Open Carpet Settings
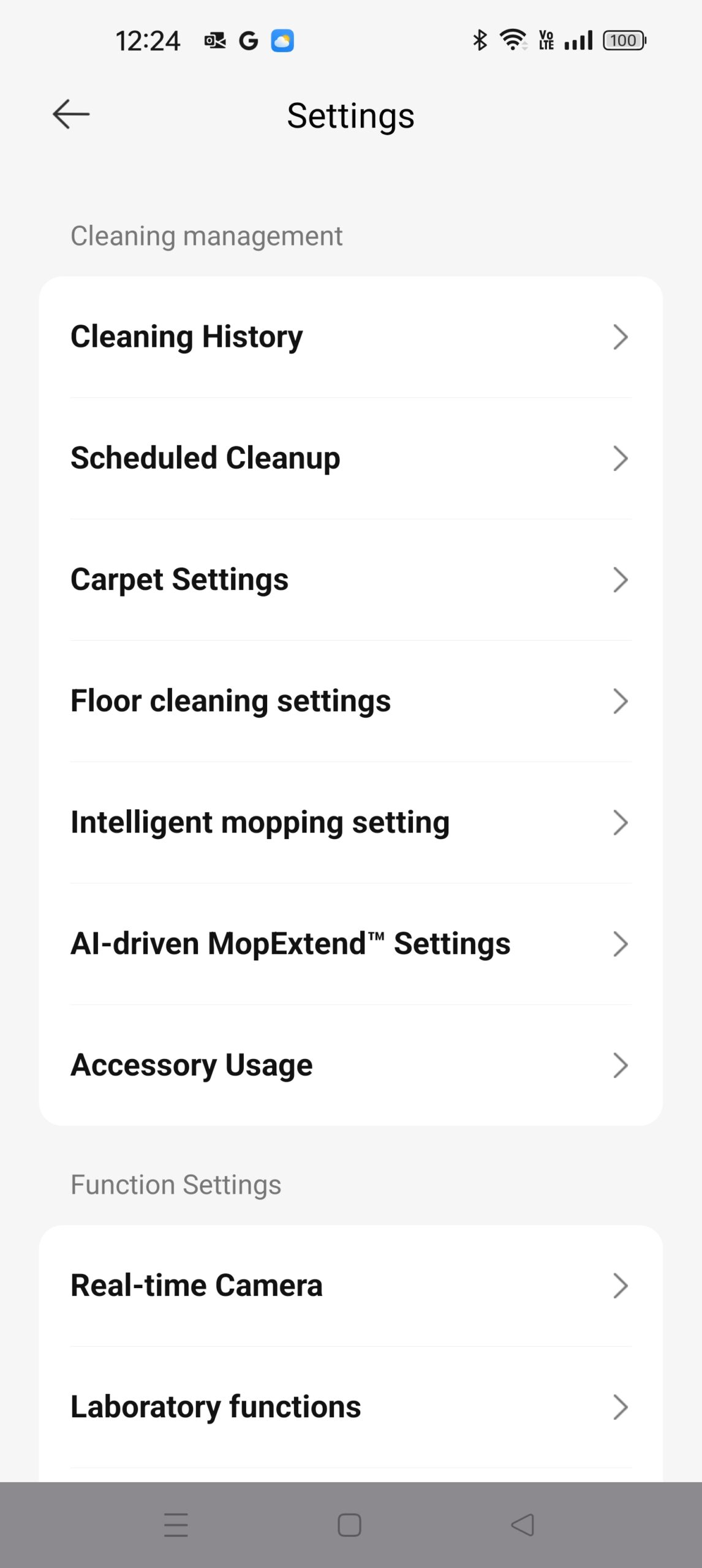Image resolution: width=702 pixels, height=1568 pixels. click(x=350, y=579)
